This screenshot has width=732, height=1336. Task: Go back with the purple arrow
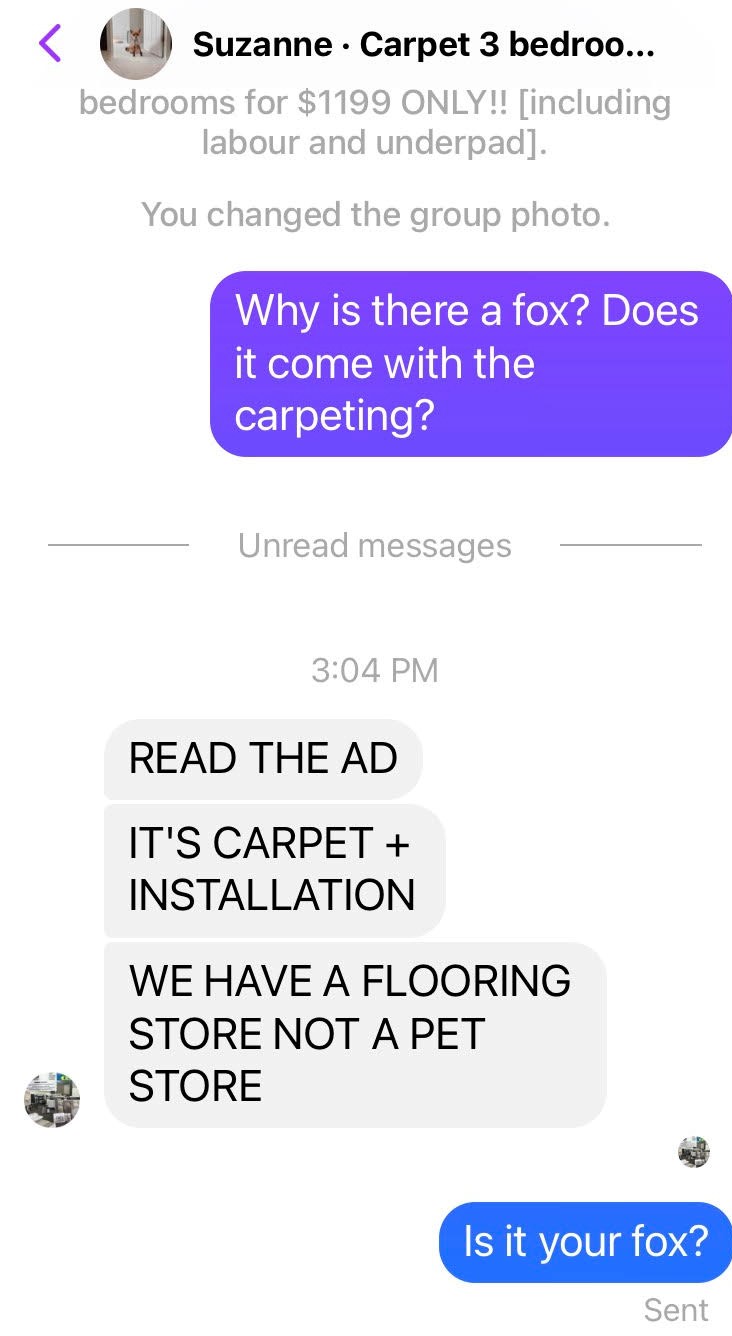tap(50, 43)
